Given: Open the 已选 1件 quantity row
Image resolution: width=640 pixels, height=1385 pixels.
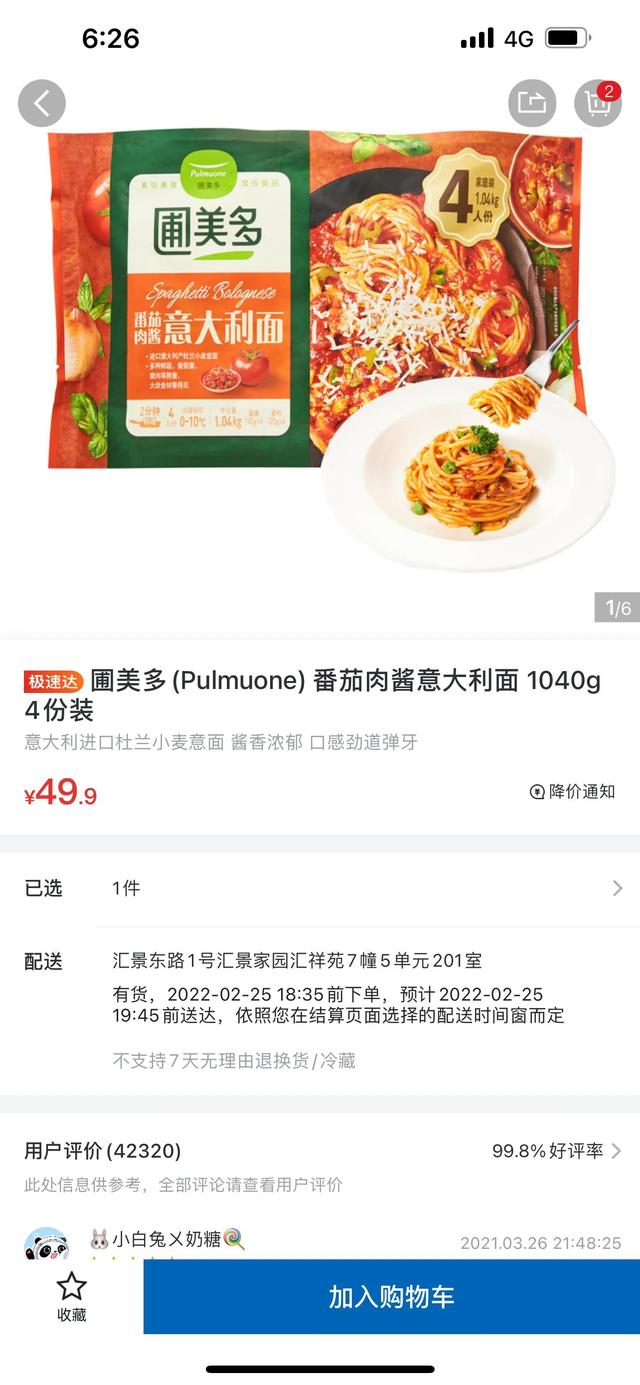Looking at the screenshot, I should pyautogui.click(x=320, y=888).
